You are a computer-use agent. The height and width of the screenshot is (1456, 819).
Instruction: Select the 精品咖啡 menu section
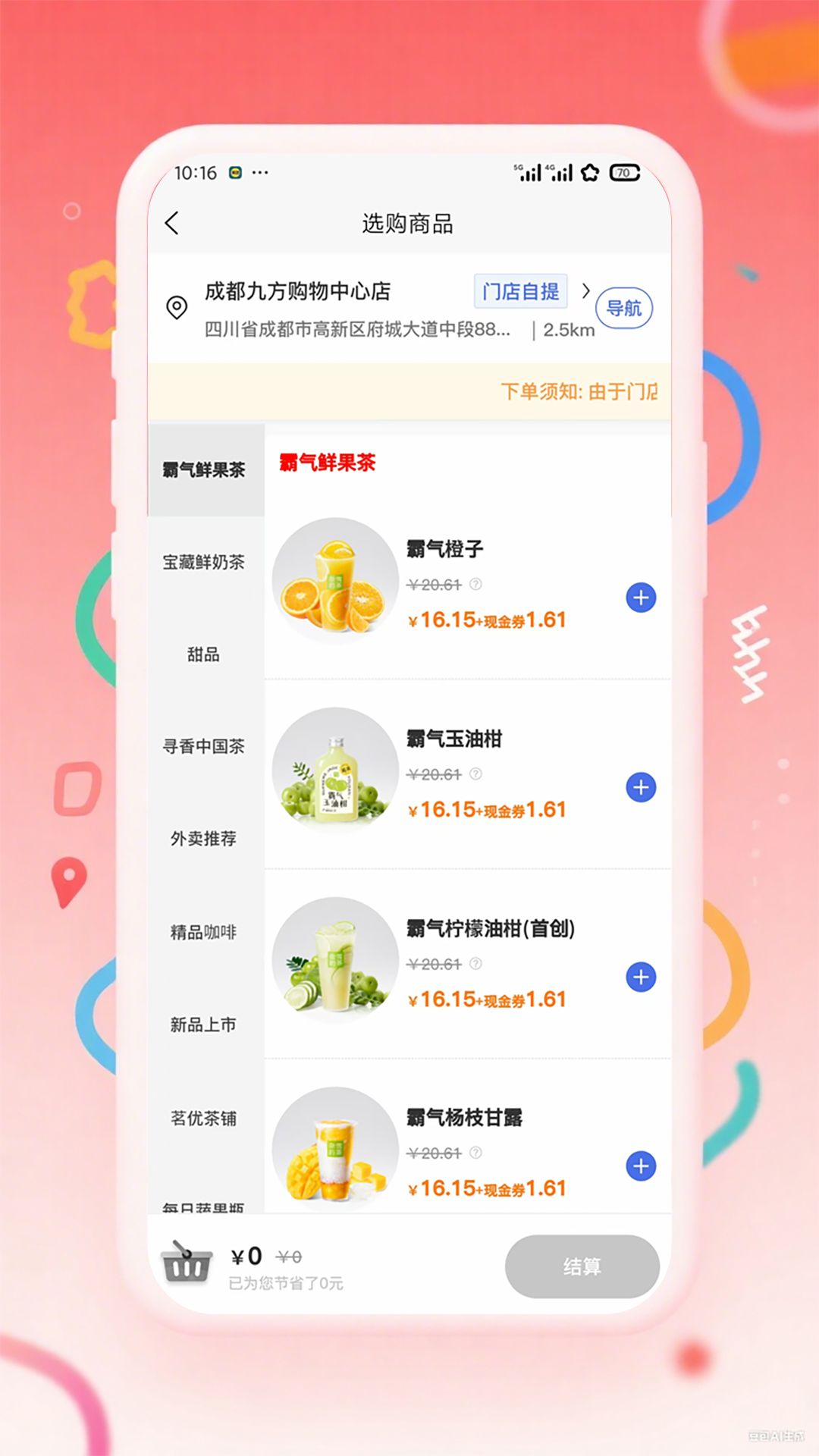tap(202, 932)
